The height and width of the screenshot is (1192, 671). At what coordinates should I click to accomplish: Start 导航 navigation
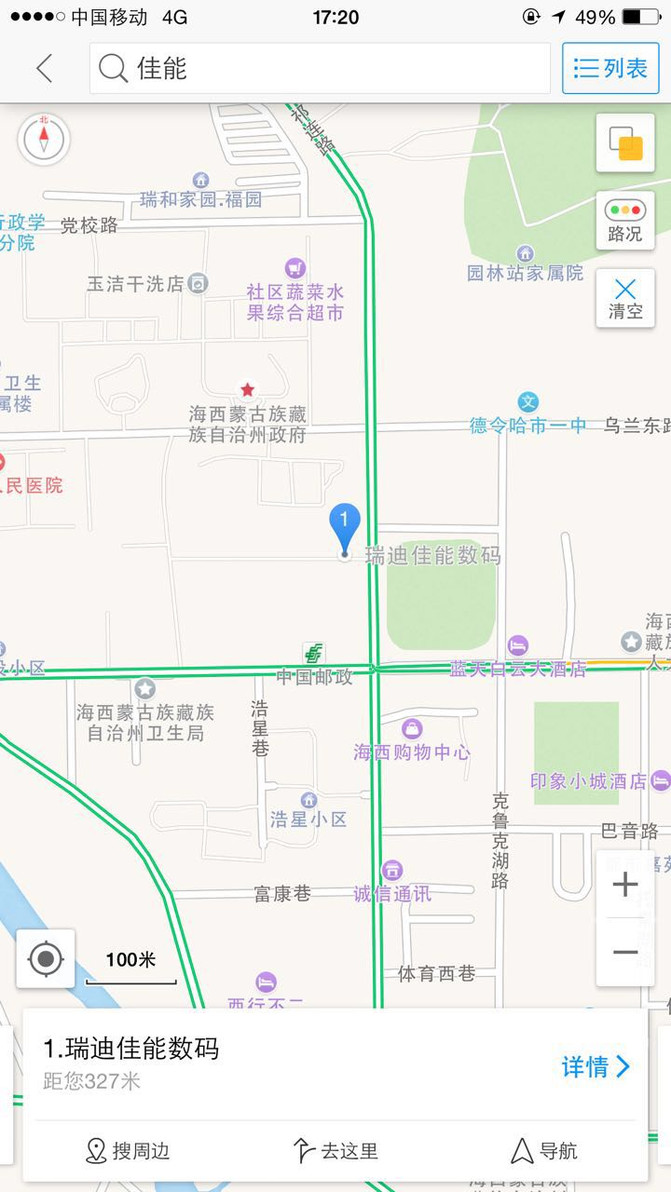[544, 1151]
